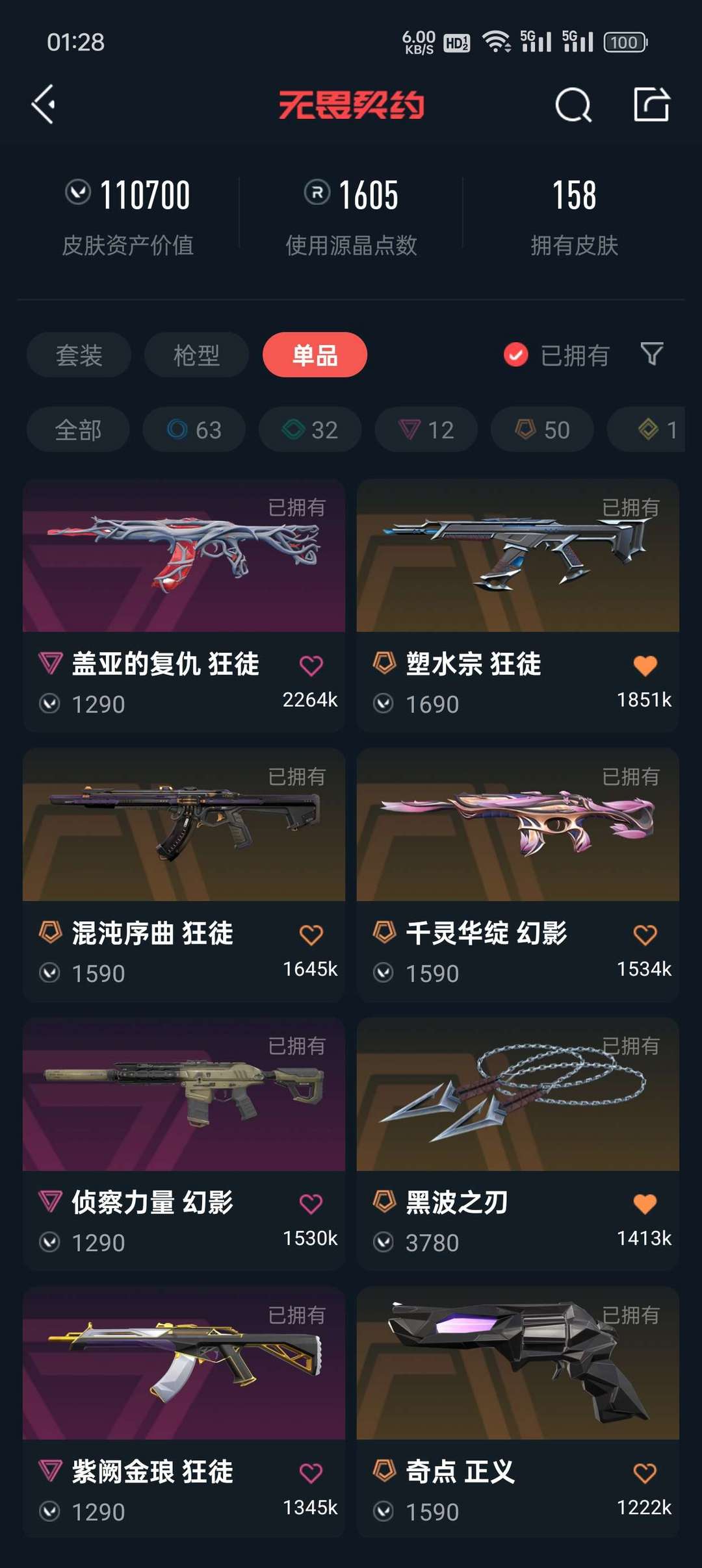The width and height of the screenshot is (702, 1568).
Task: Open the 奇点 正义 skin card
Action: (517, 1364)
